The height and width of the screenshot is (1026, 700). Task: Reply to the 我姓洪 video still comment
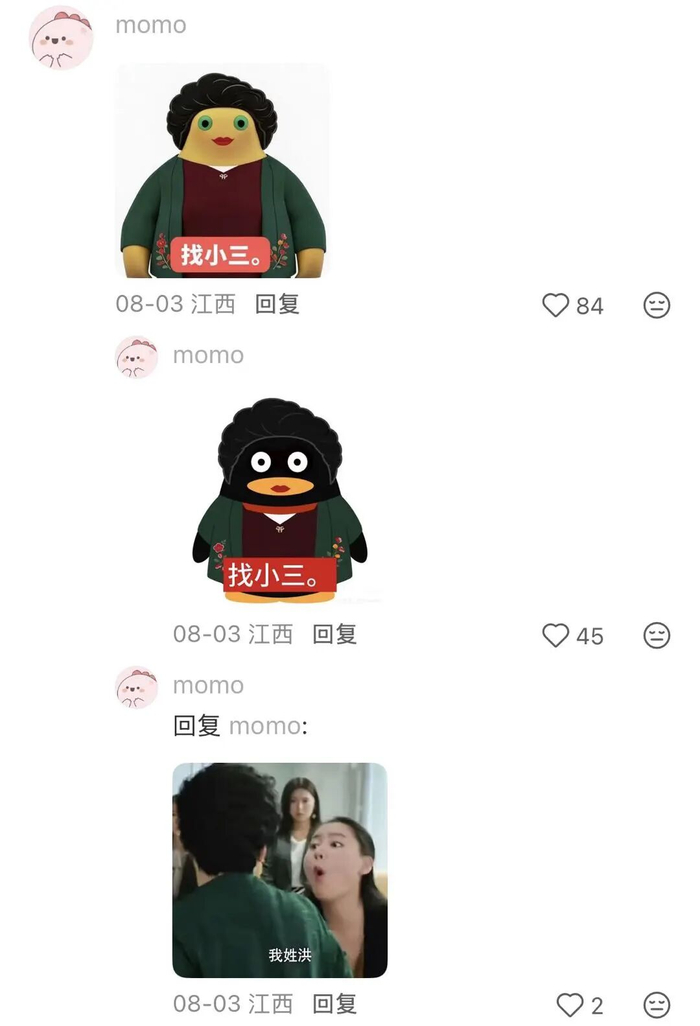click(x=334, y=1003)
